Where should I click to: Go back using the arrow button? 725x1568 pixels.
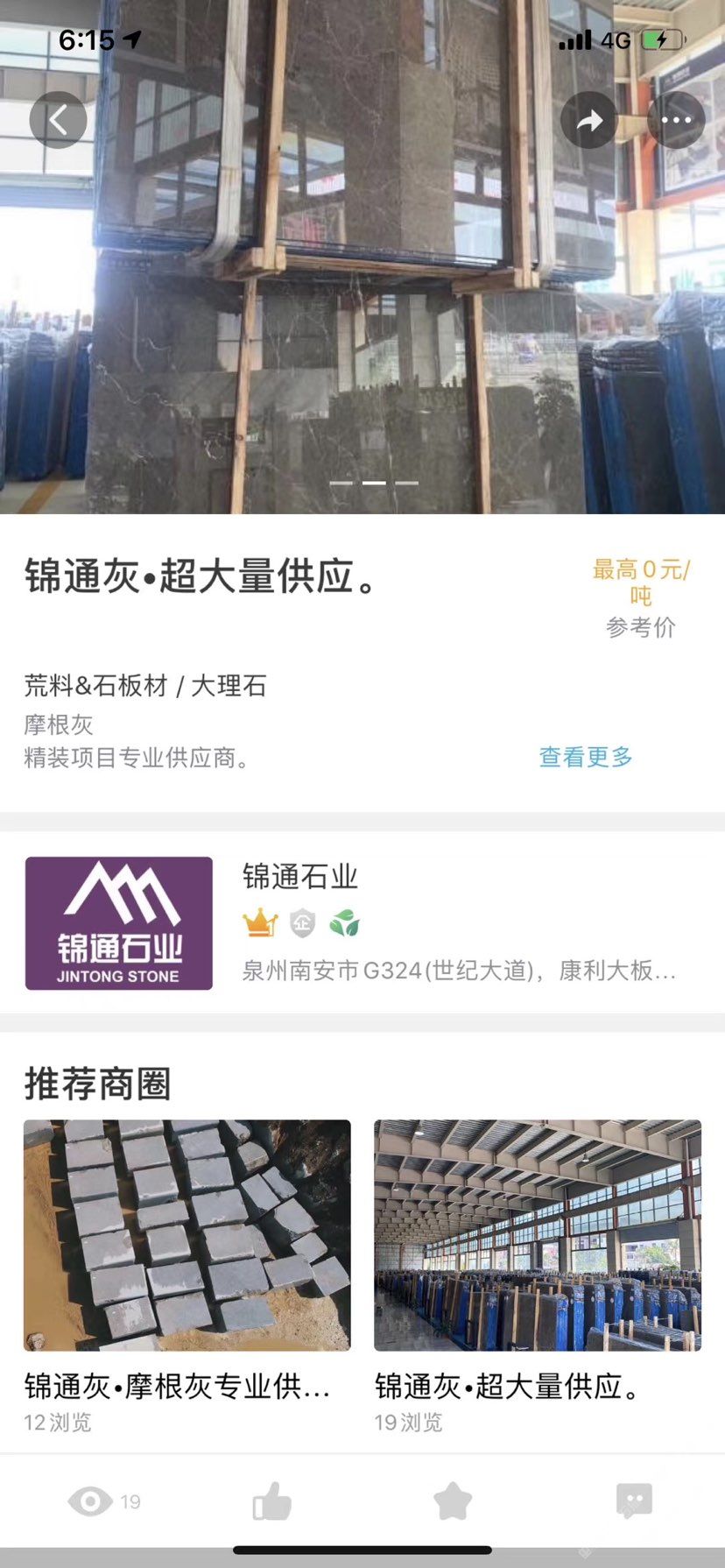coord(58,120)
